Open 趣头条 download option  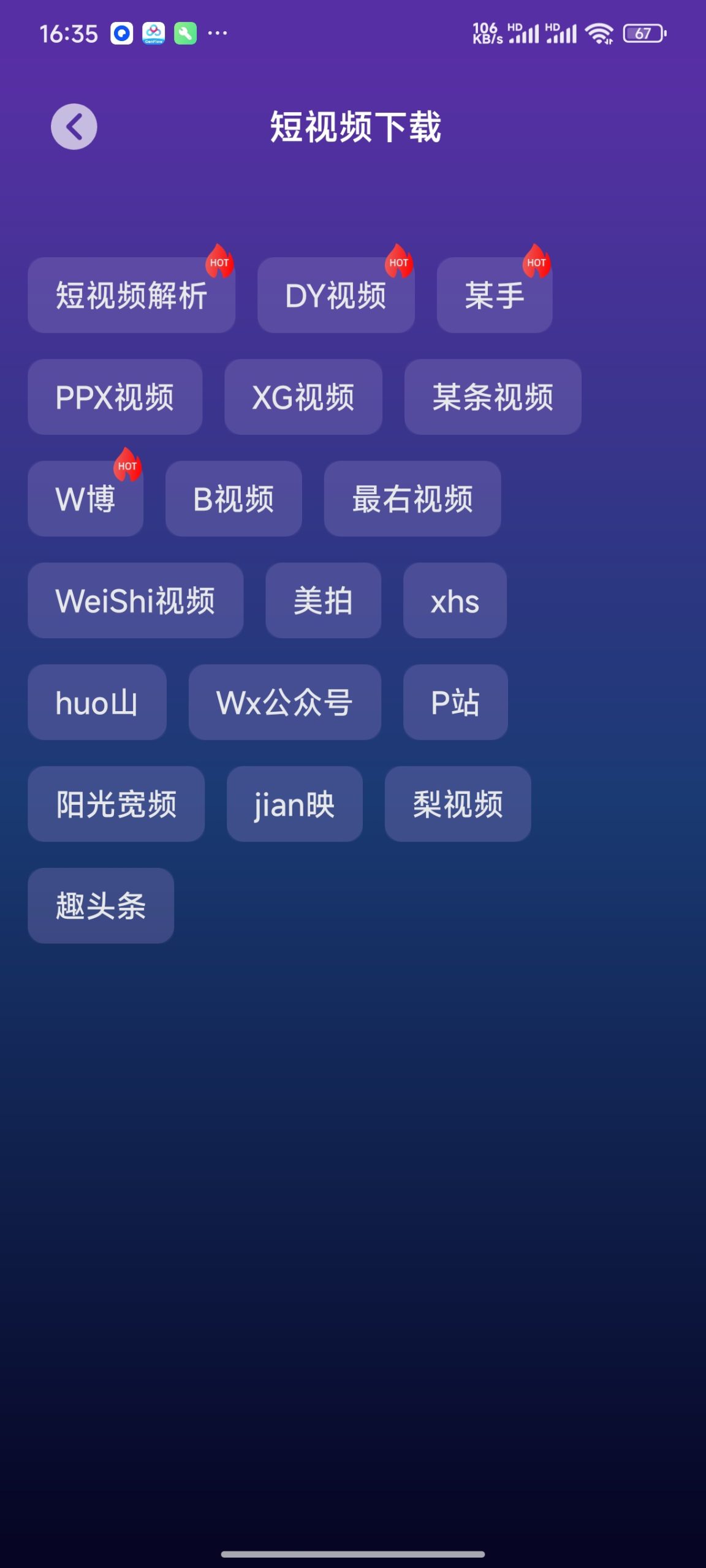pos(101,905)
